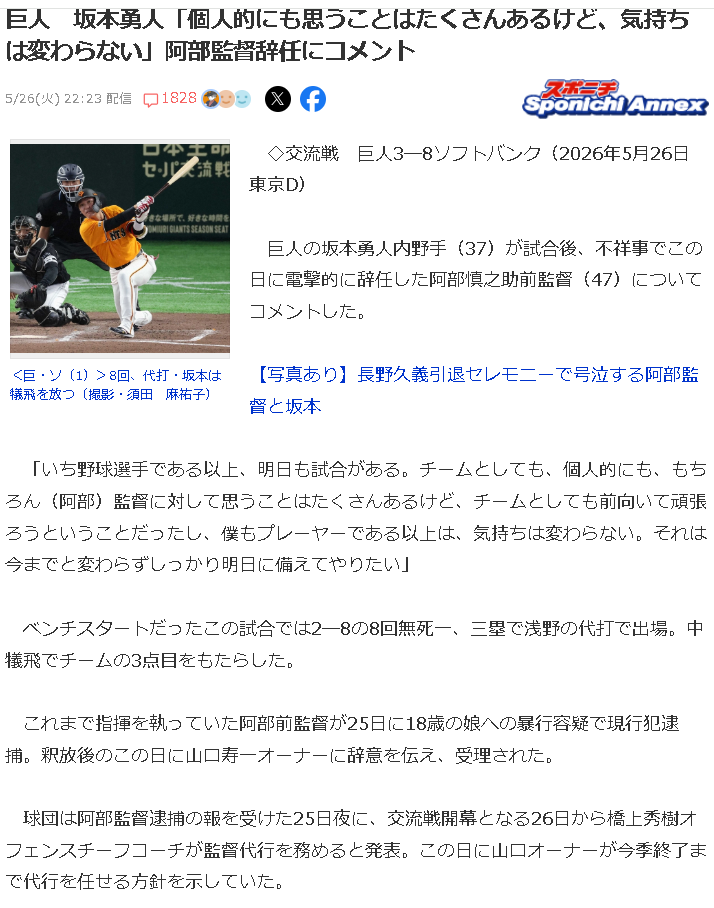The height and width of the screenshot is (908, 714).
Task: Open the reaction emoji icons
Action: (x=226, y=99)
